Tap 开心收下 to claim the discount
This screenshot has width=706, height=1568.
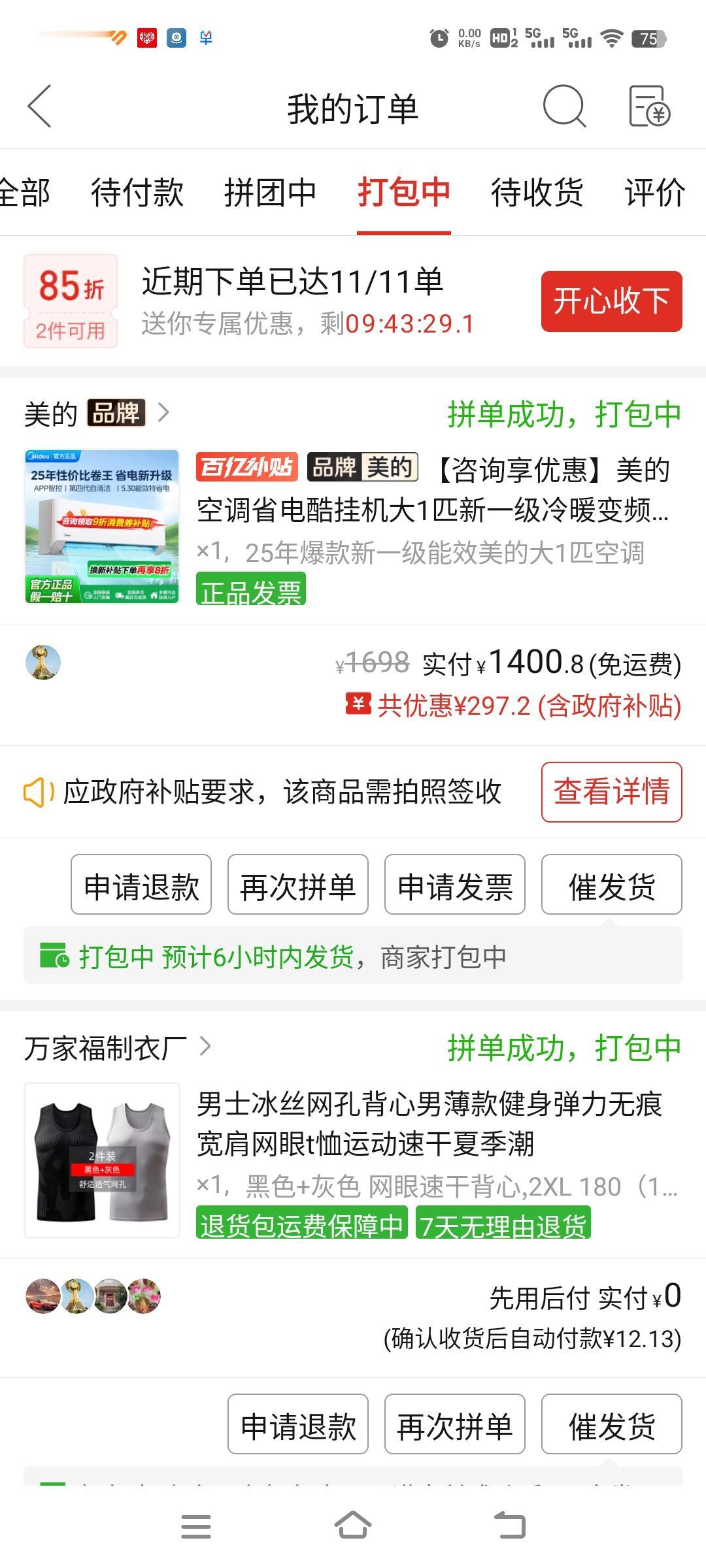[611, 301]
